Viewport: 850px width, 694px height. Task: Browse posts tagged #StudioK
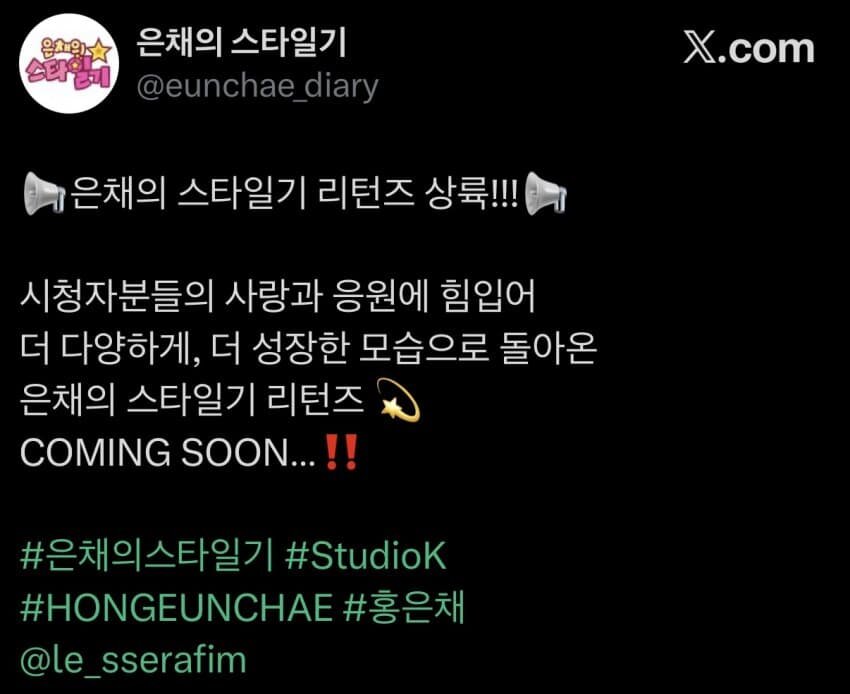click(x=364, y=557)
